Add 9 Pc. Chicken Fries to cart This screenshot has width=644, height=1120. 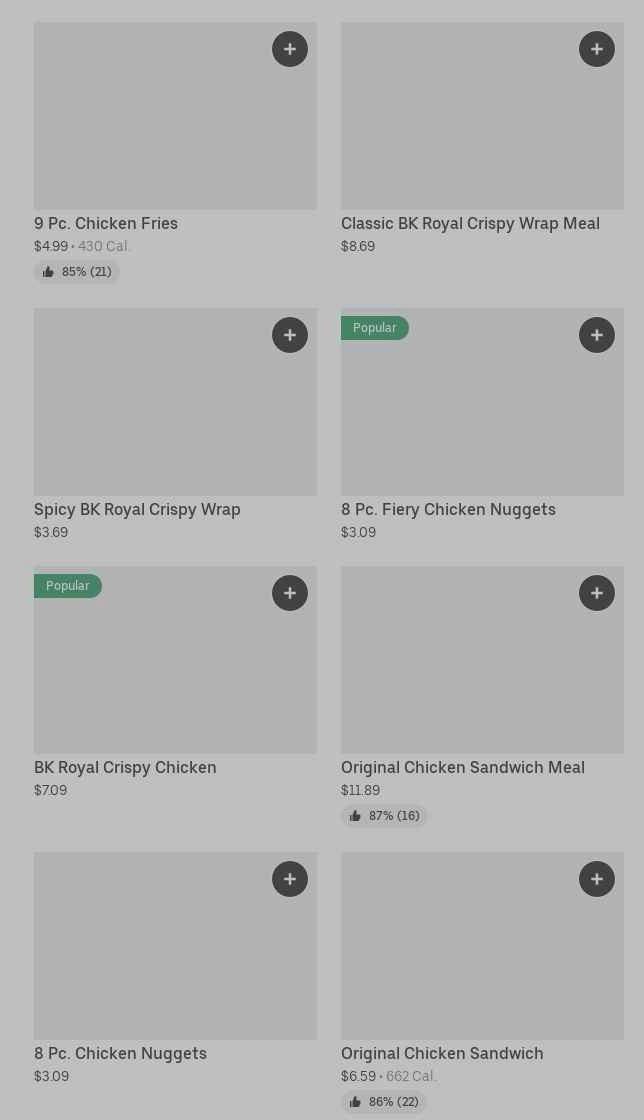[290, 49]
